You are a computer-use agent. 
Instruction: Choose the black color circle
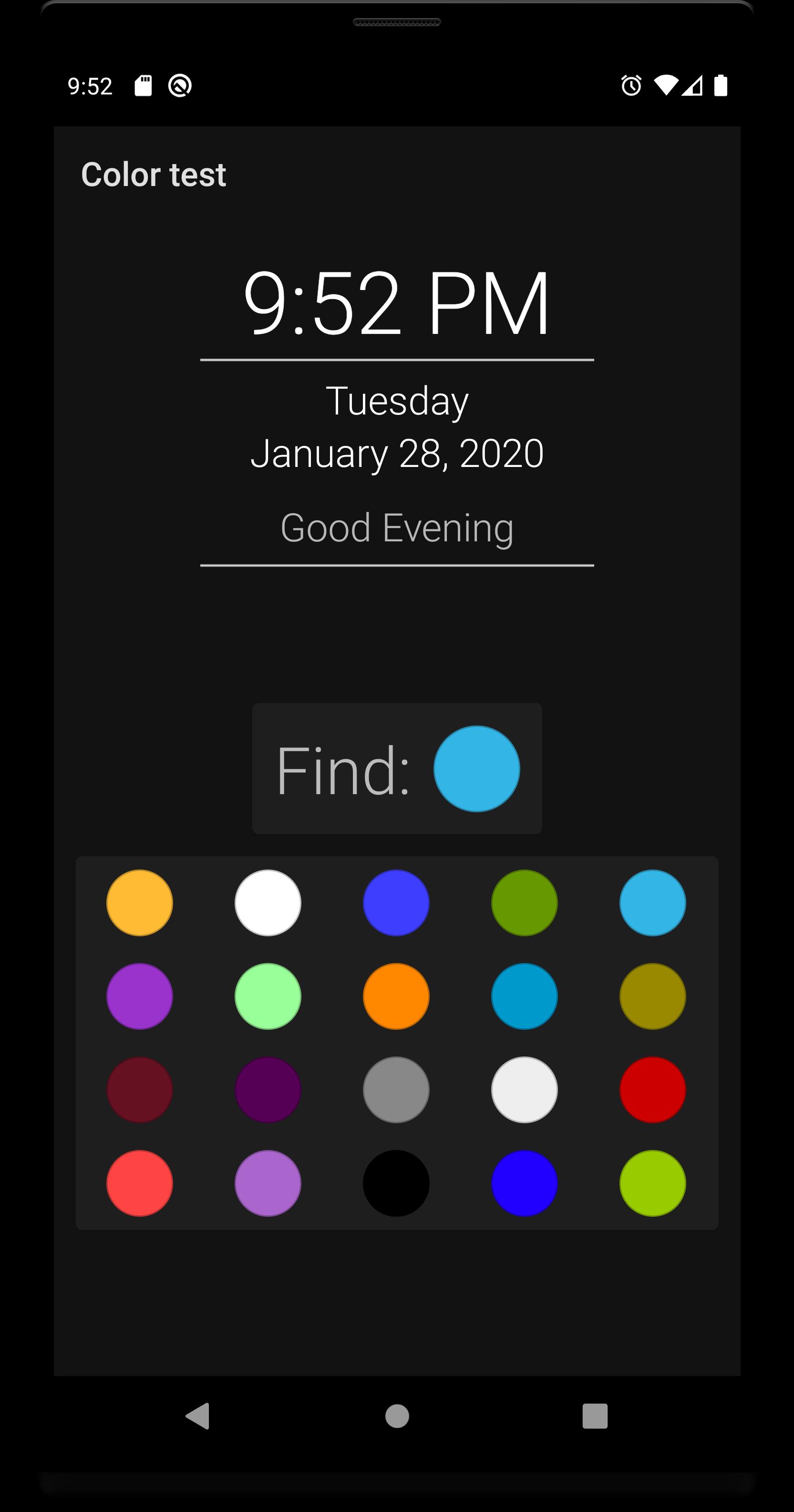click(396, 1183)
